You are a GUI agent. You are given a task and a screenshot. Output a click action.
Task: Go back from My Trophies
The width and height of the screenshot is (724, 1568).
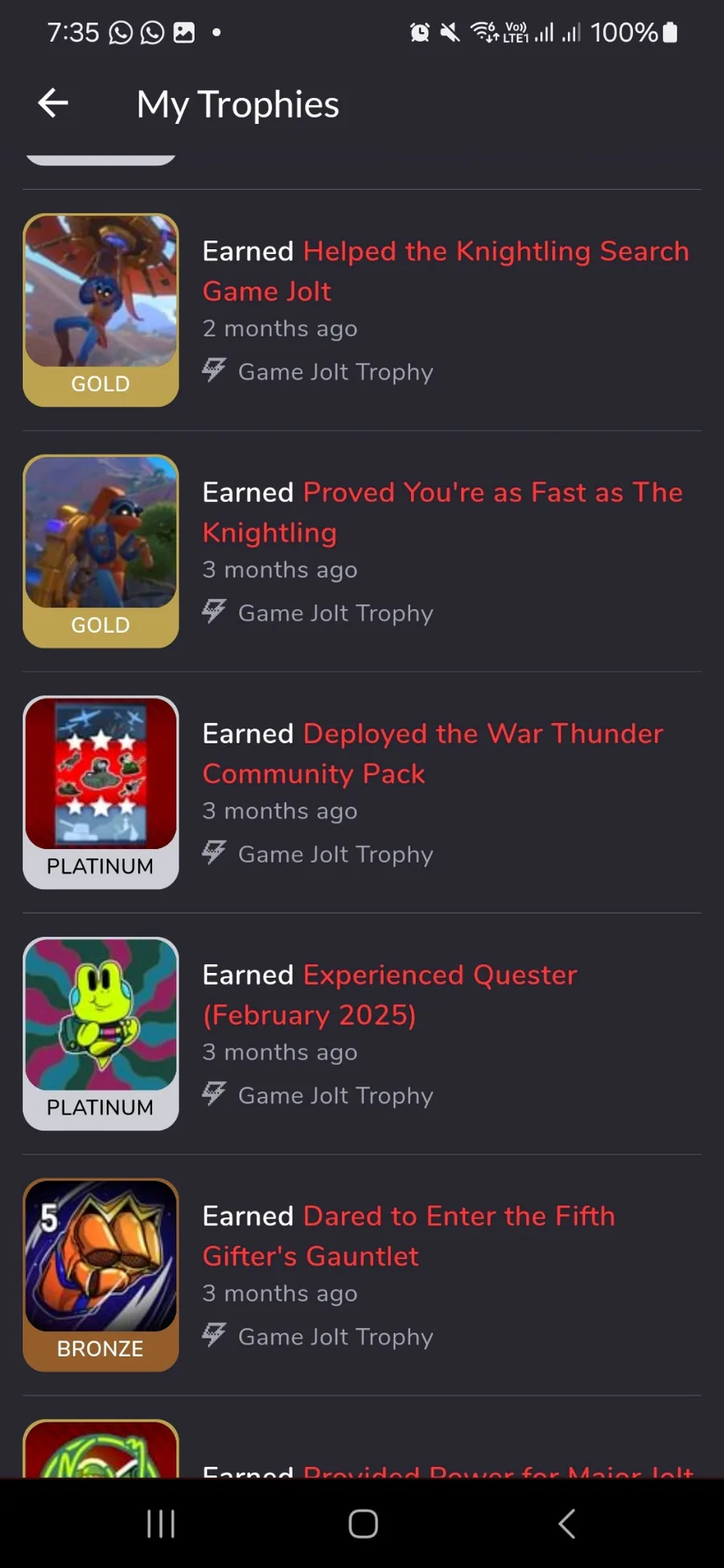coord(53,104)
